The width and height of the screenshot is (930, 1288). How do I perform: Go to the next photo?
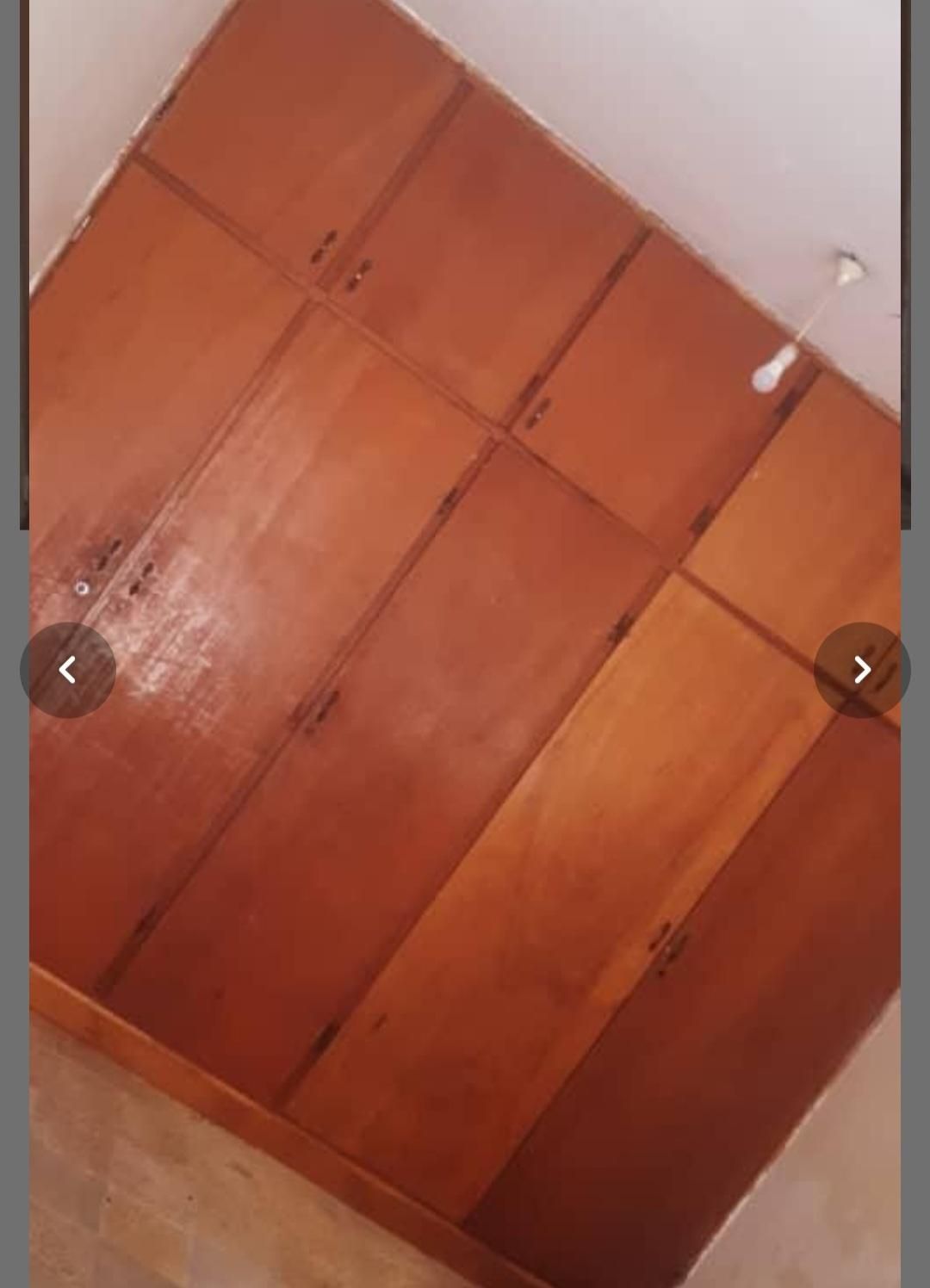[x=861, y=670]
